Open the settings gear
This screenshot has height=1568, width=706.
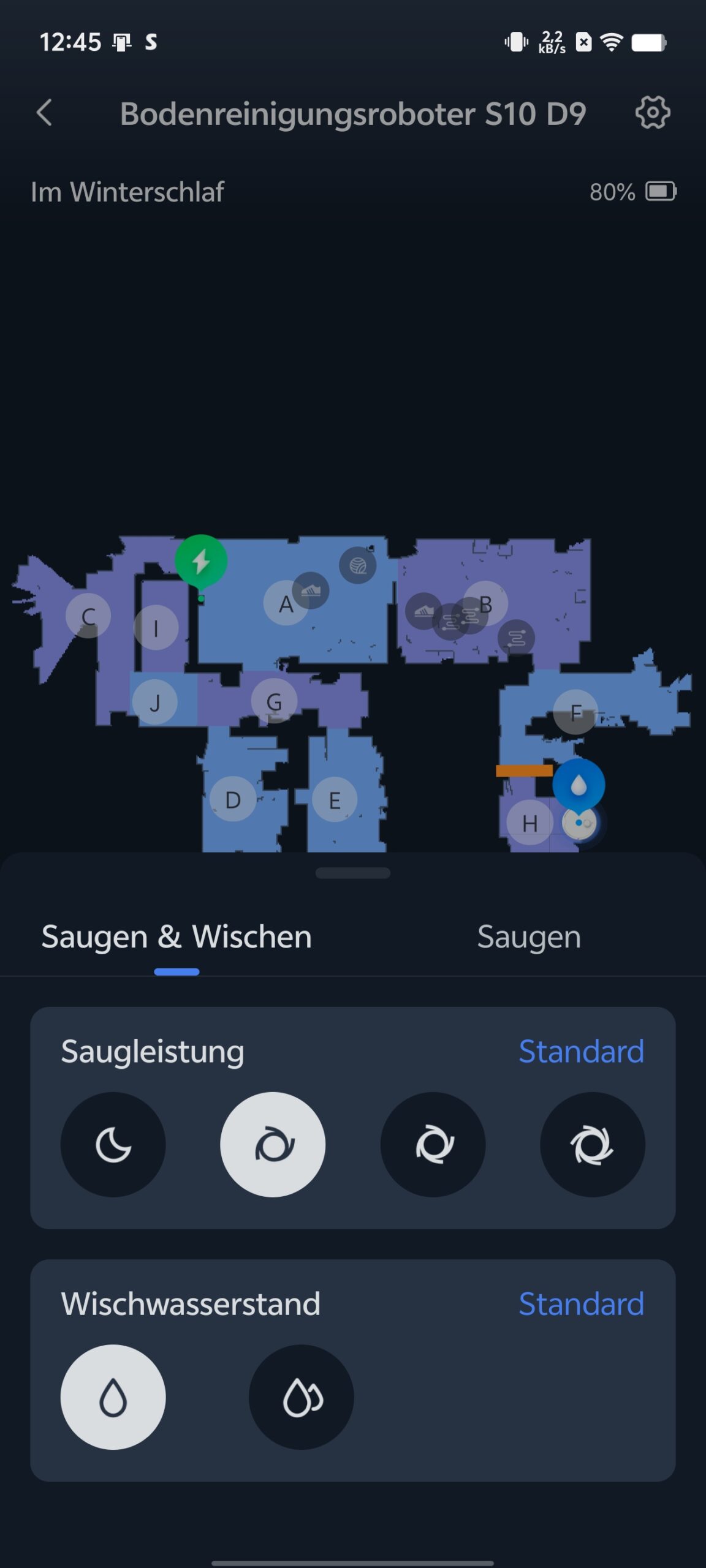pyautogui.click(x=653, y=113)
